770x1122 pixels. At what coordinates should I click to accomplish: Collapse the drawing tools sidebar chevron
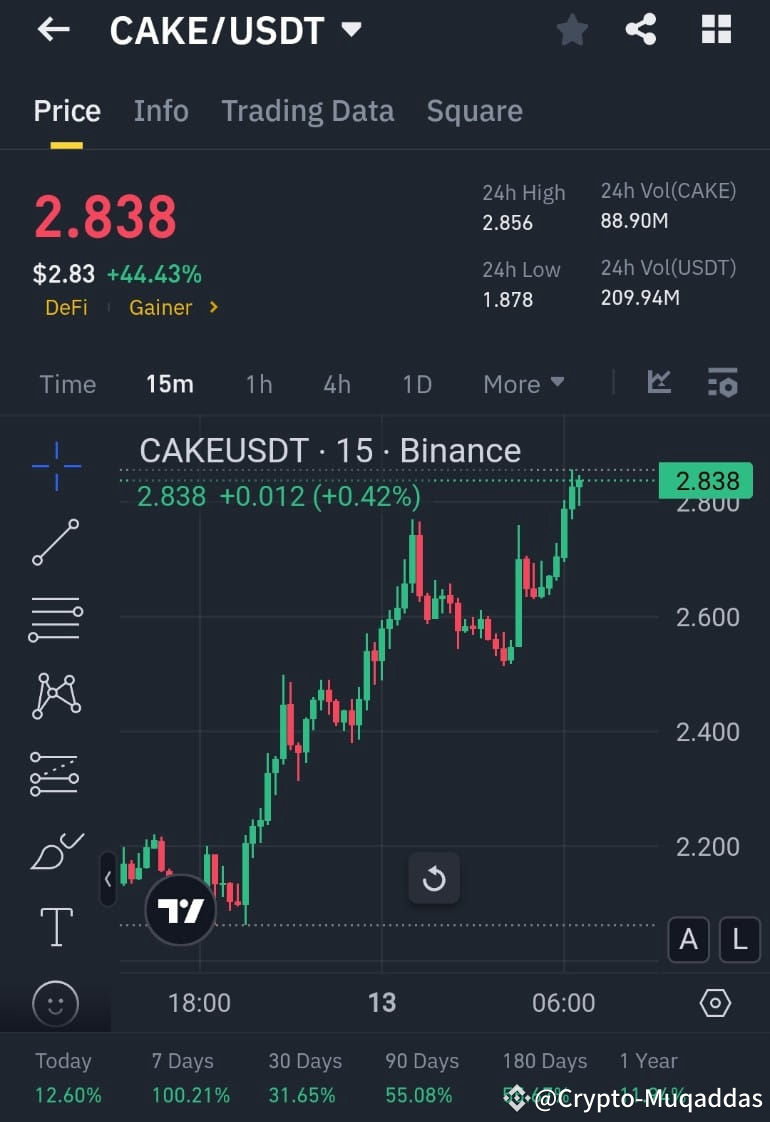click(108, 880)
